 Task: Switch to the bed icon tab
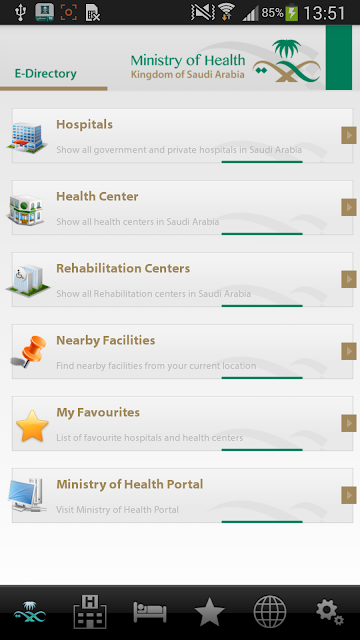pos(150,612)
